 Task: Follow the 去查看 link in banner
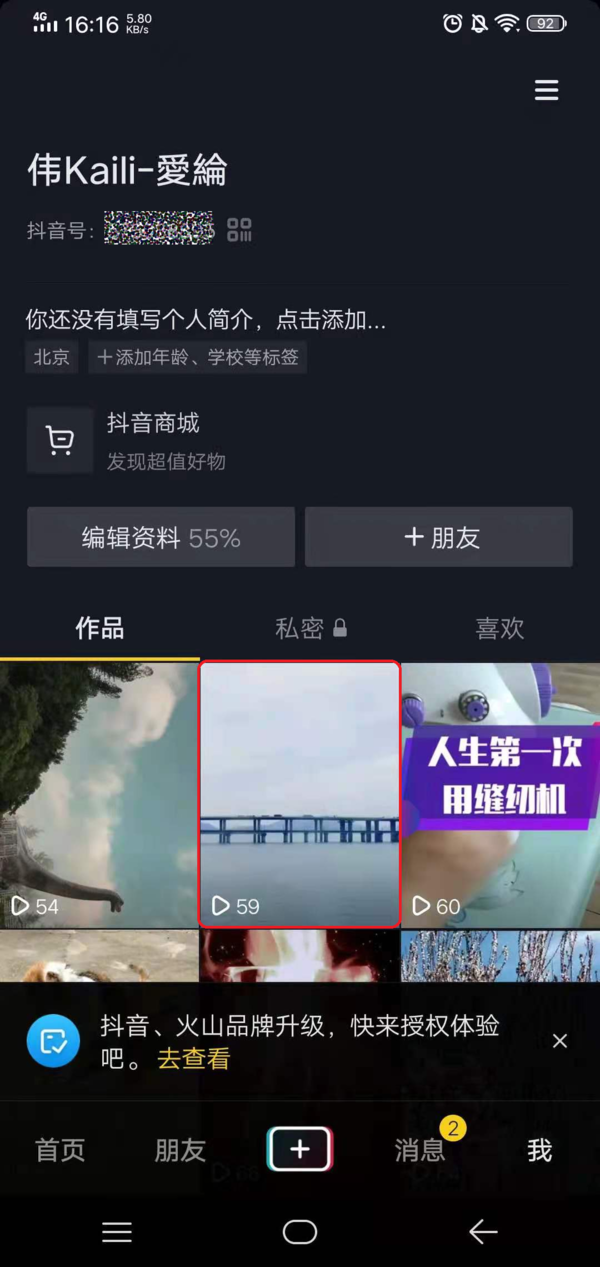click(x=194, y=1059)
